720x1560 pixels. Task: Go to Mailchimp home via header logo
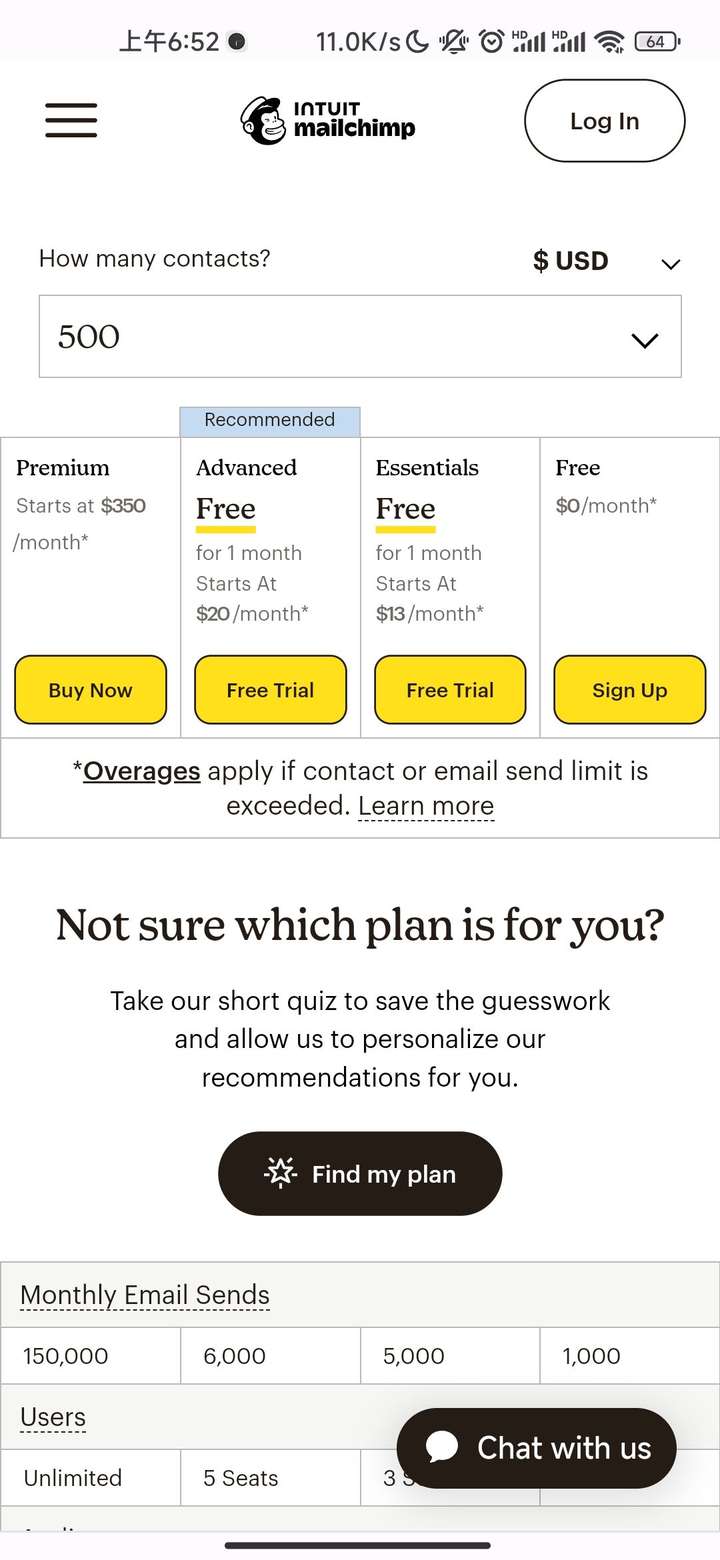tap(327, 121)
